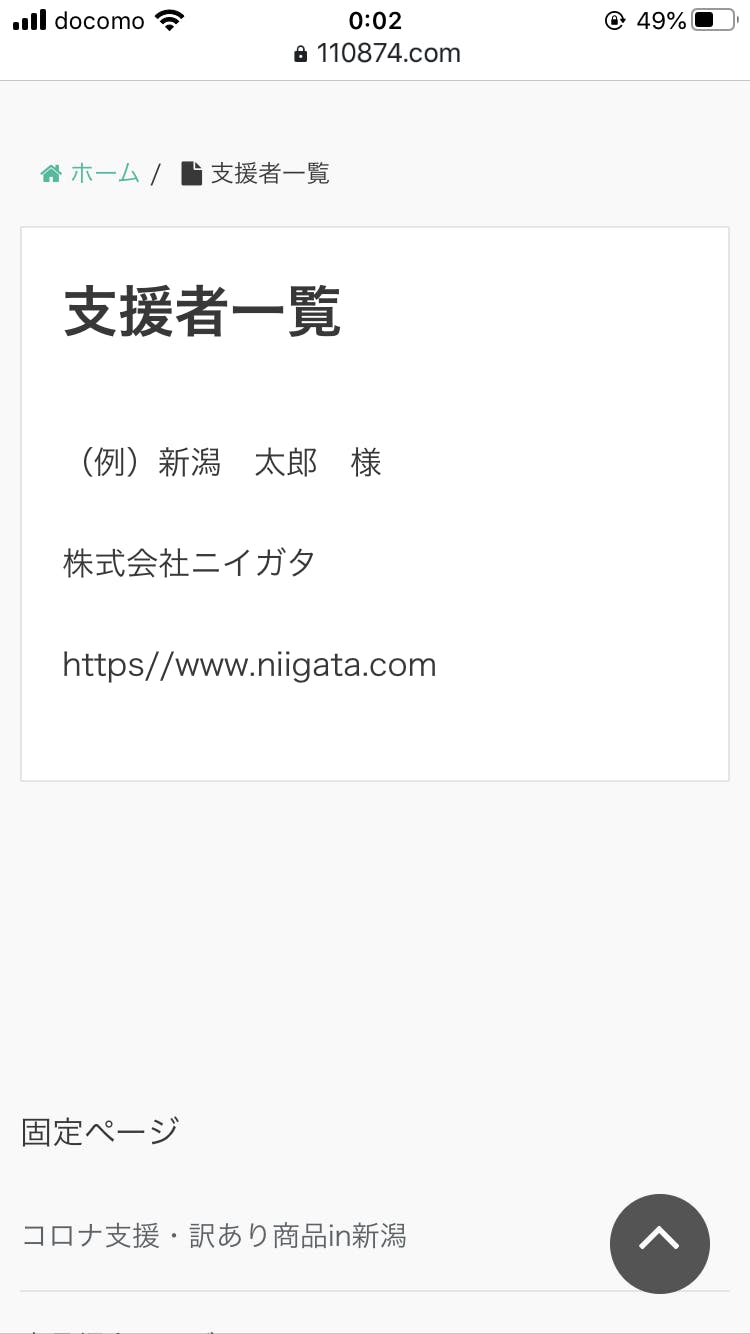Image resolution: width=750 pixels, height=1334 pixels.
Task: Tap the battery indicator in the status bar
Action: [x=712, y=17]
